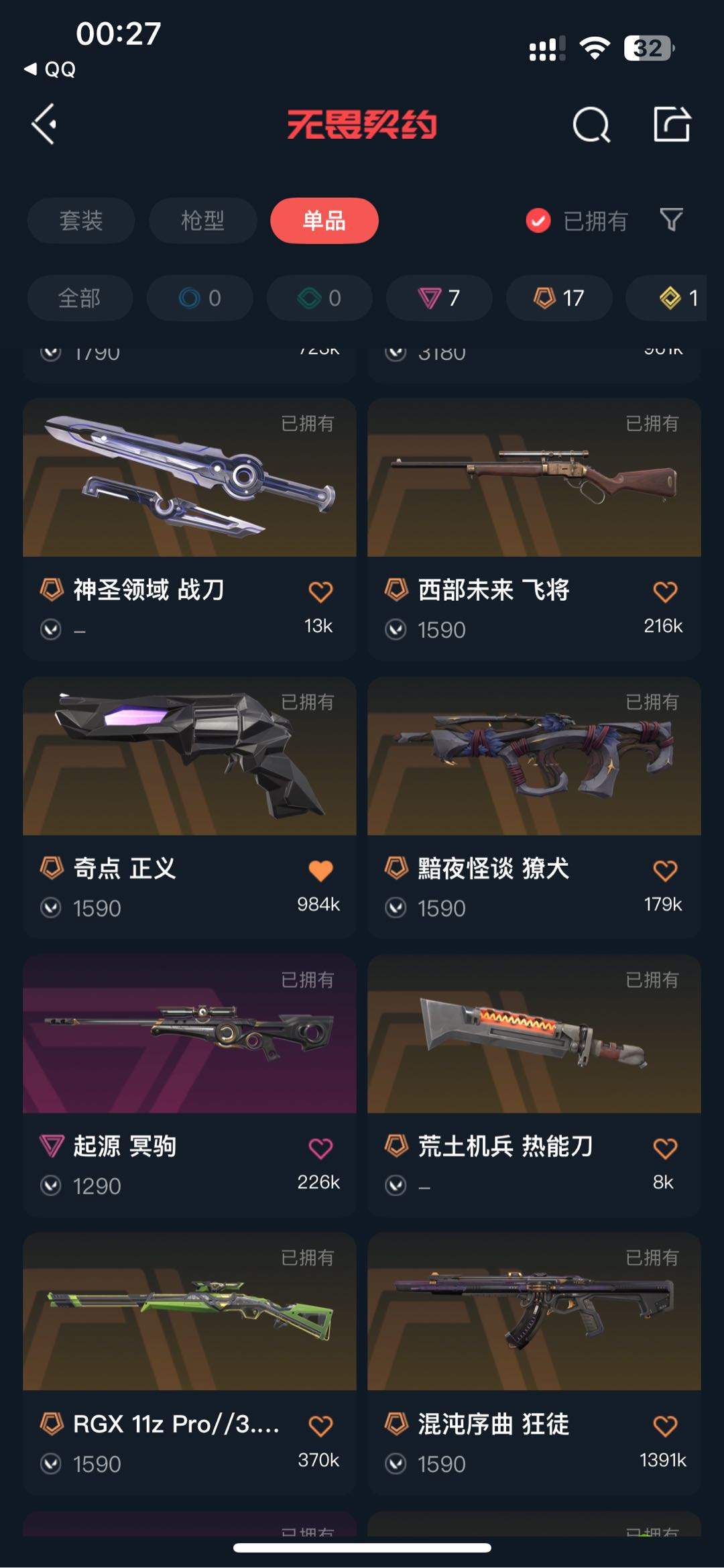Open the 起源 冥驹 skin card

[190, 1086]
